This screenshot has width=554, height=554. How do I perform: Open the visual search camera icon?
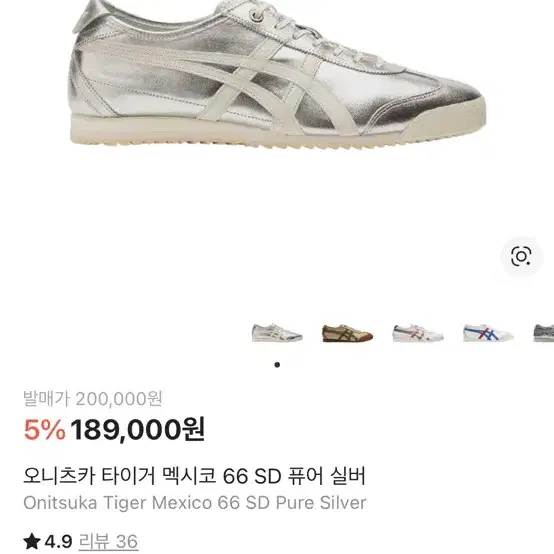pos(521,257)
